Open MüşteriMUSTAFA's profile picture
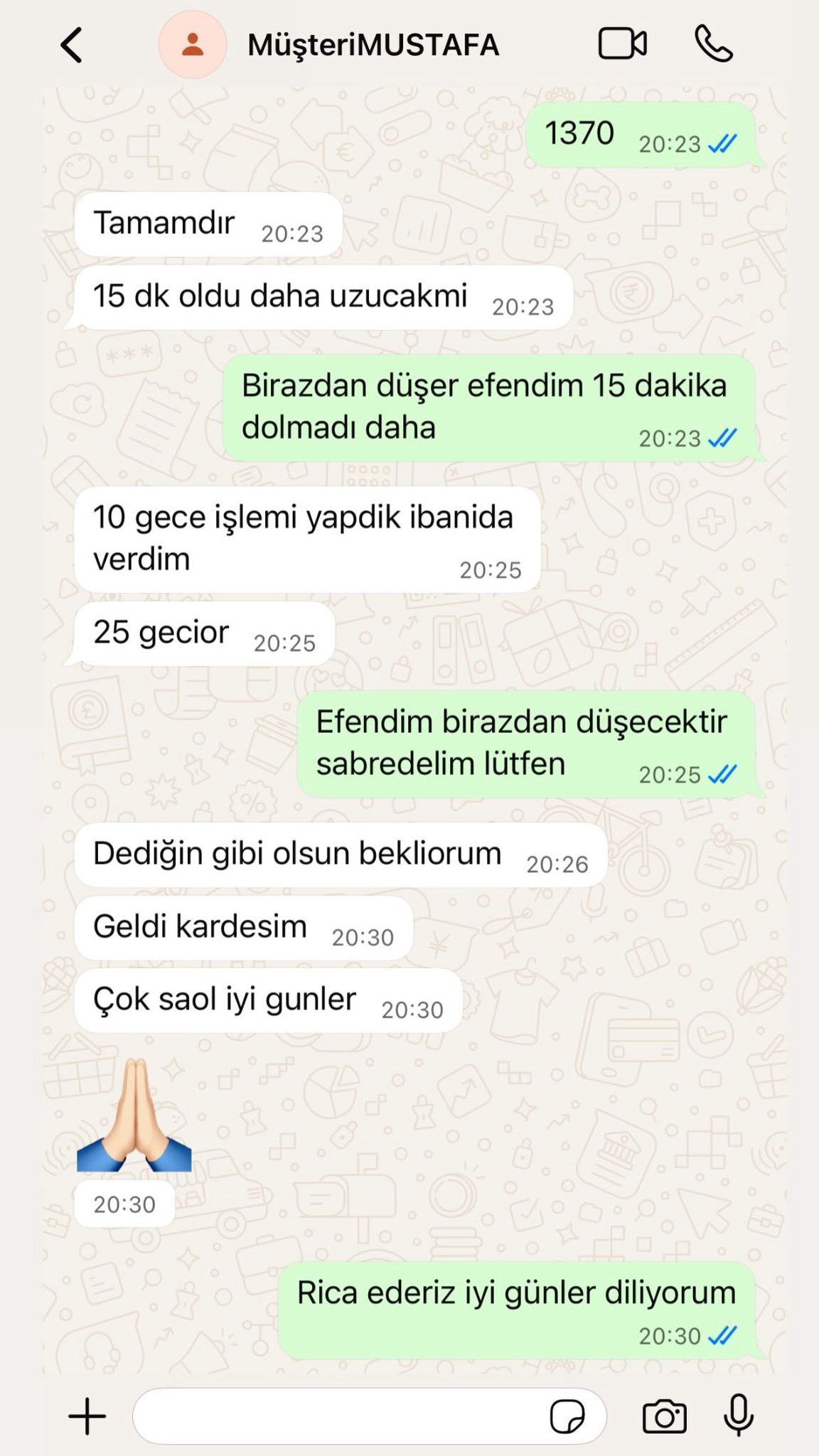This screenshot has height=1456, width=819. [193, 45]
